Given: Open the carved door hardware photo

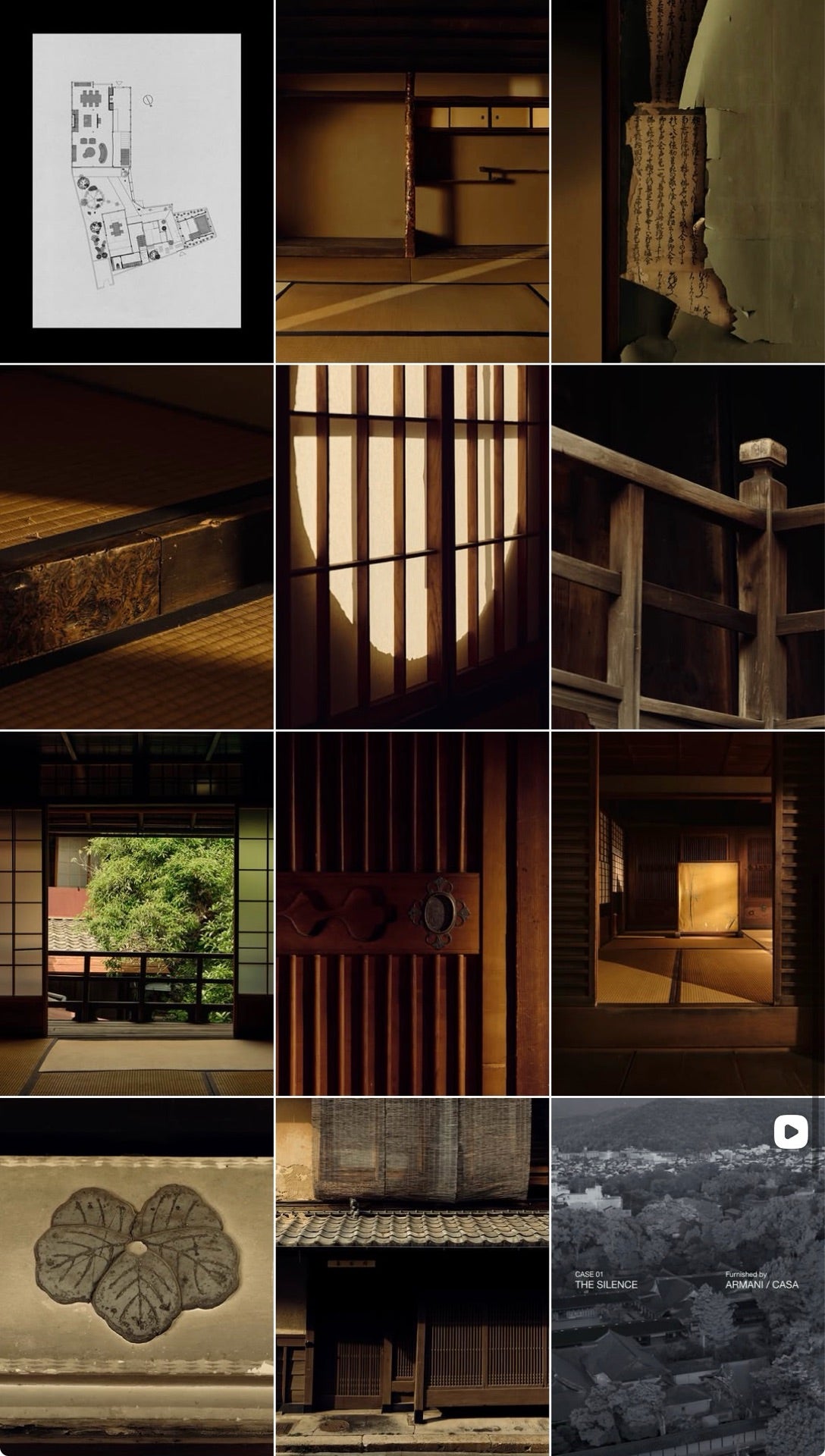Looking at the screenshot, I should [x=412, y=913].
